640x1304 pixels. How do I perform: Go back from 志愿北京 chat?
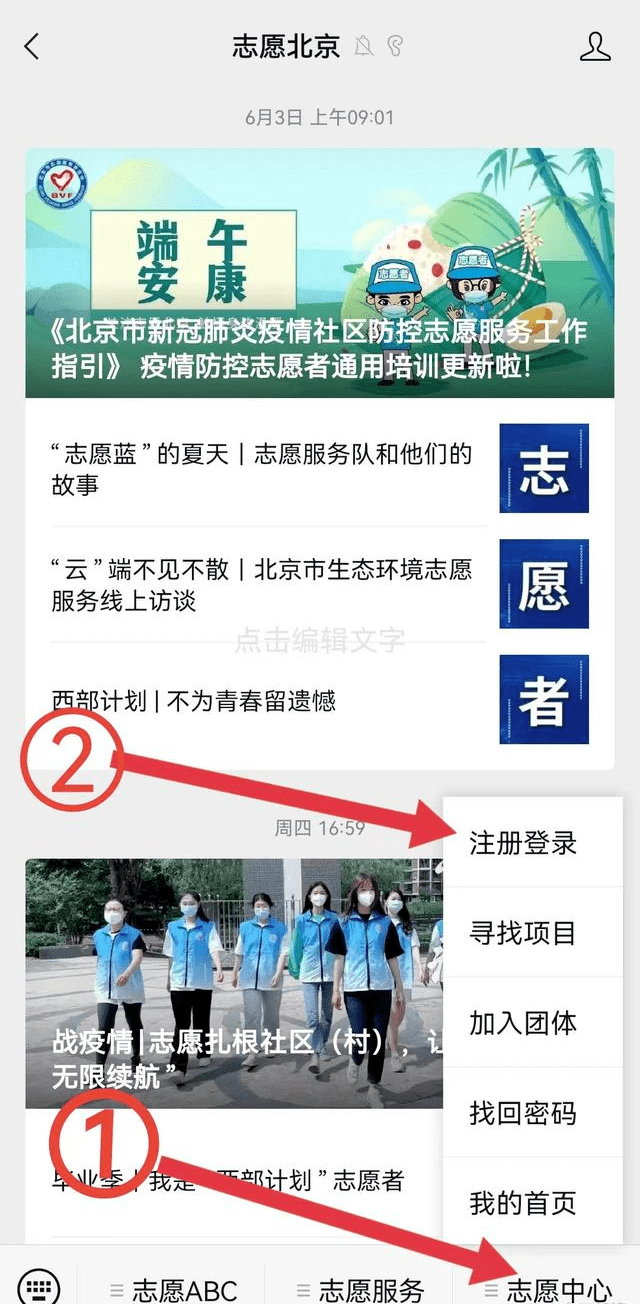32,46
